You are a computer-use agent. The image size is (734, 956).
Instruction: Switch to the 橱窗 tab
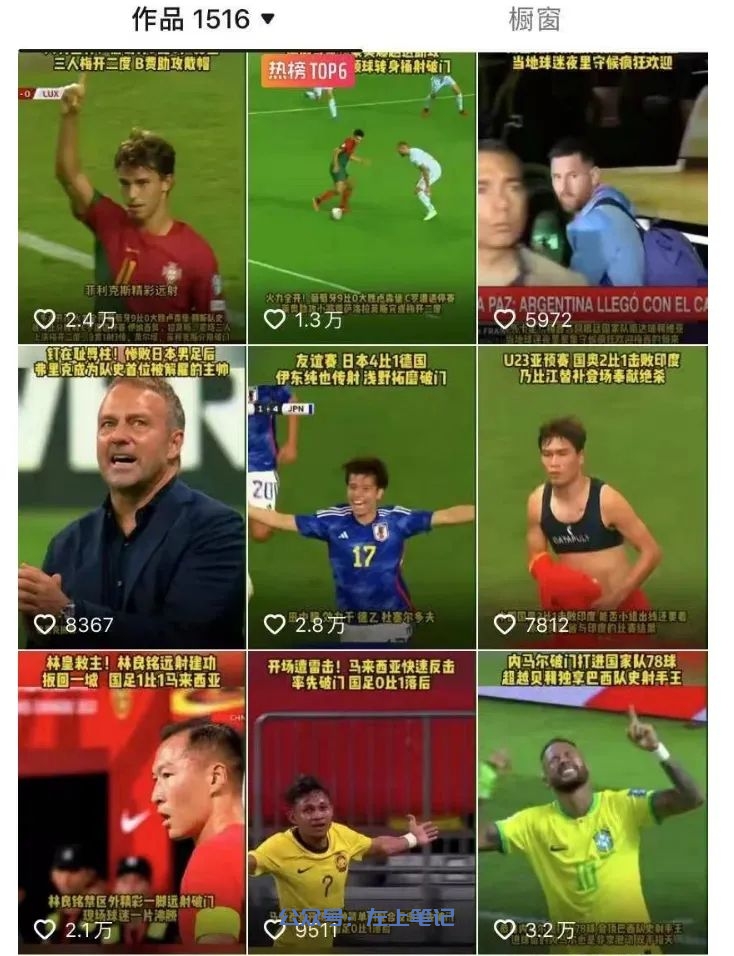click(x=534, y=19)
